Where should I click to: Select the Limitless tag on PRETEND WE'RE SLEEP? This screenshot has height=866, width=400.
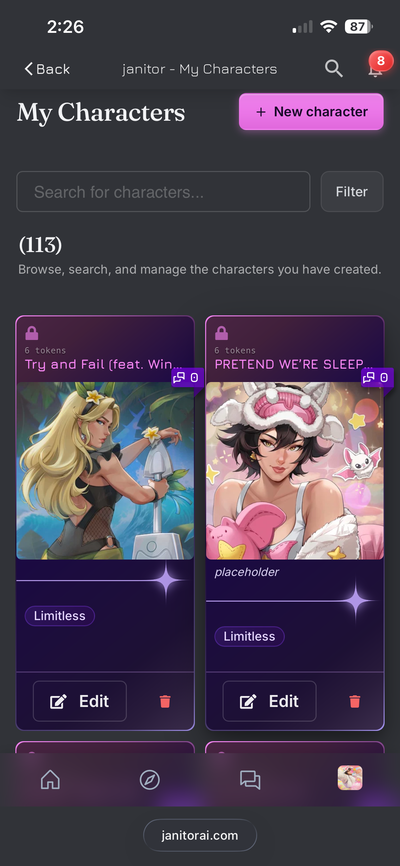coord(249,636)
